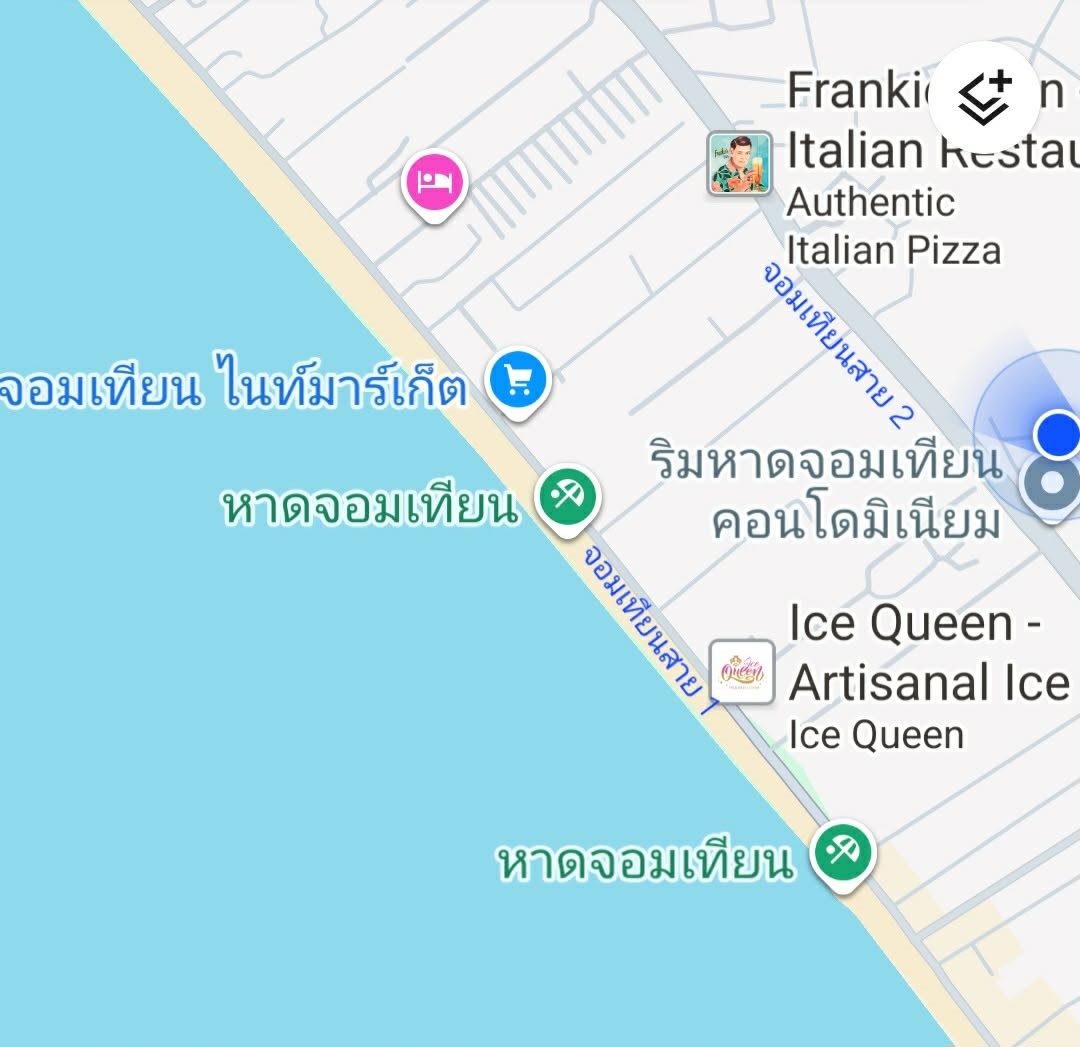Open Frankie's Italian Restaurant marker

coord(740,163)
